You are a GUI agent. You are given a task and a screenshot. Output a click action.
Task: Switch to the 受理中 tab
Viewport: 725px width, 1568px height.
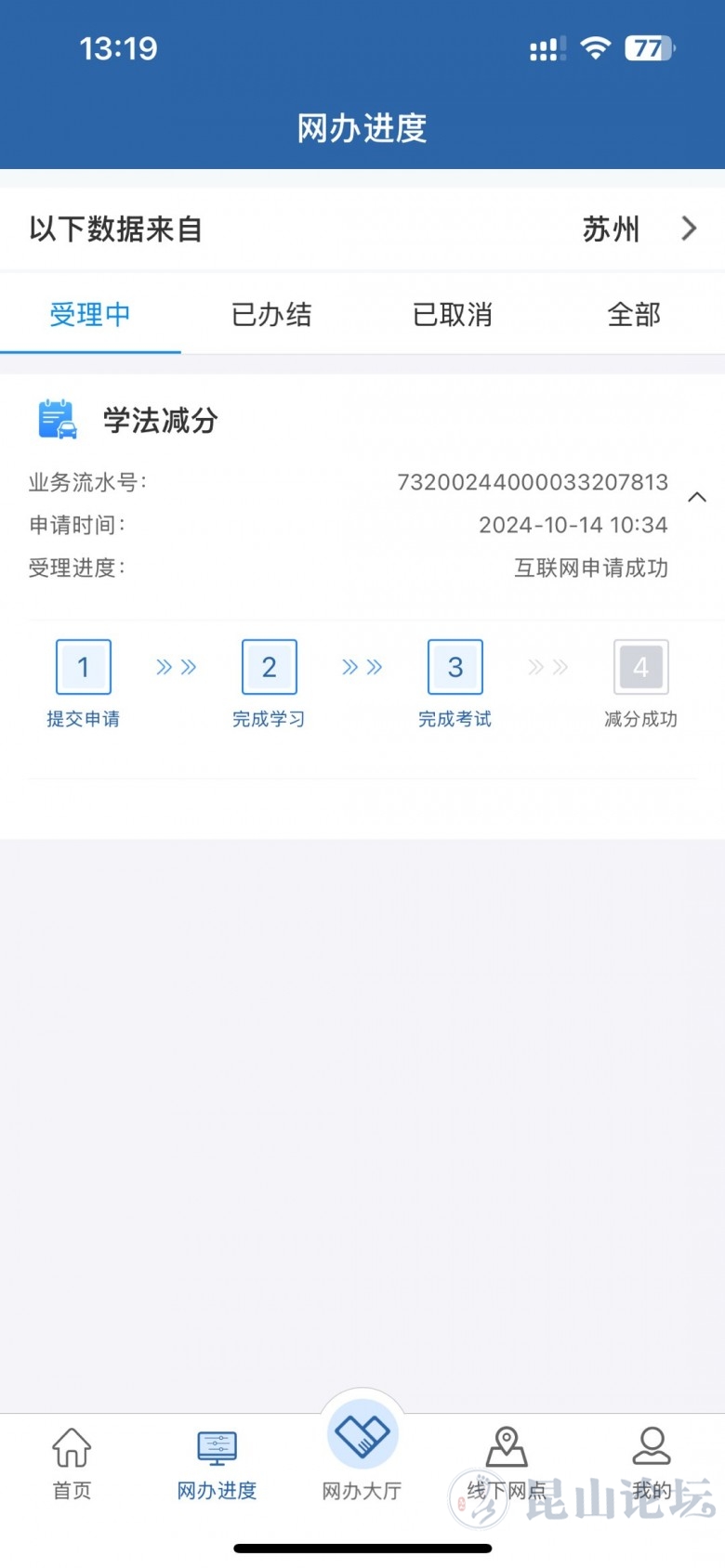(90, 315)
